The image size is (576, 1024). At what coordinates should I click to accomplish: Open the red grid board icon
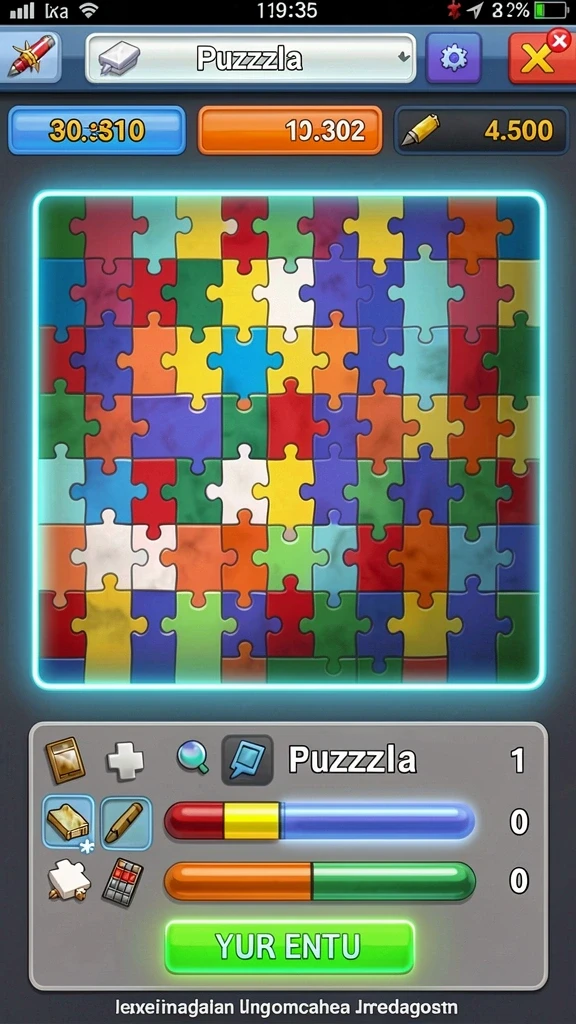123,882
